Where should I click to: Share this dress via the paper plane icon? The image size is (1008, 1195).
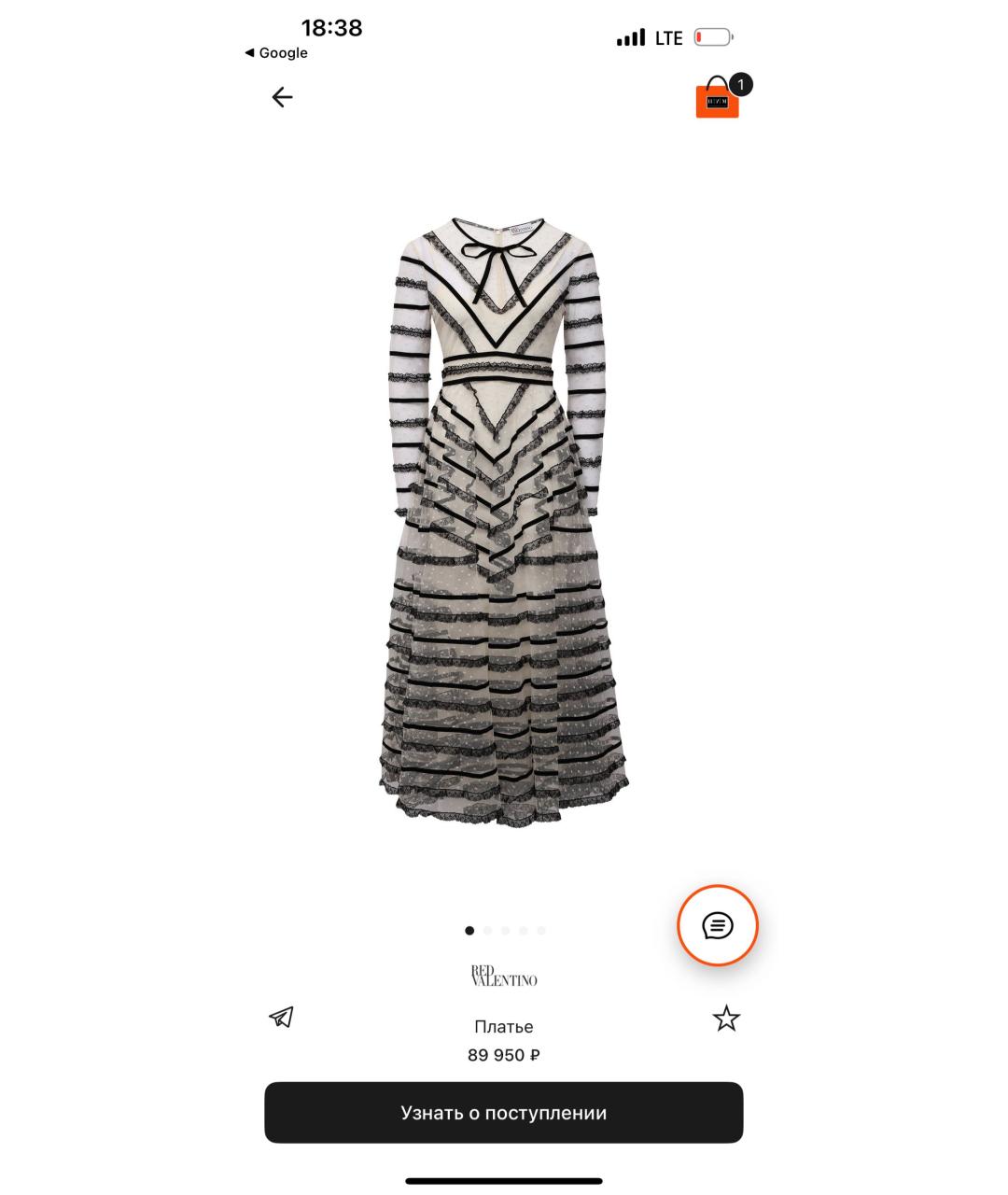tap(281, 1017)
